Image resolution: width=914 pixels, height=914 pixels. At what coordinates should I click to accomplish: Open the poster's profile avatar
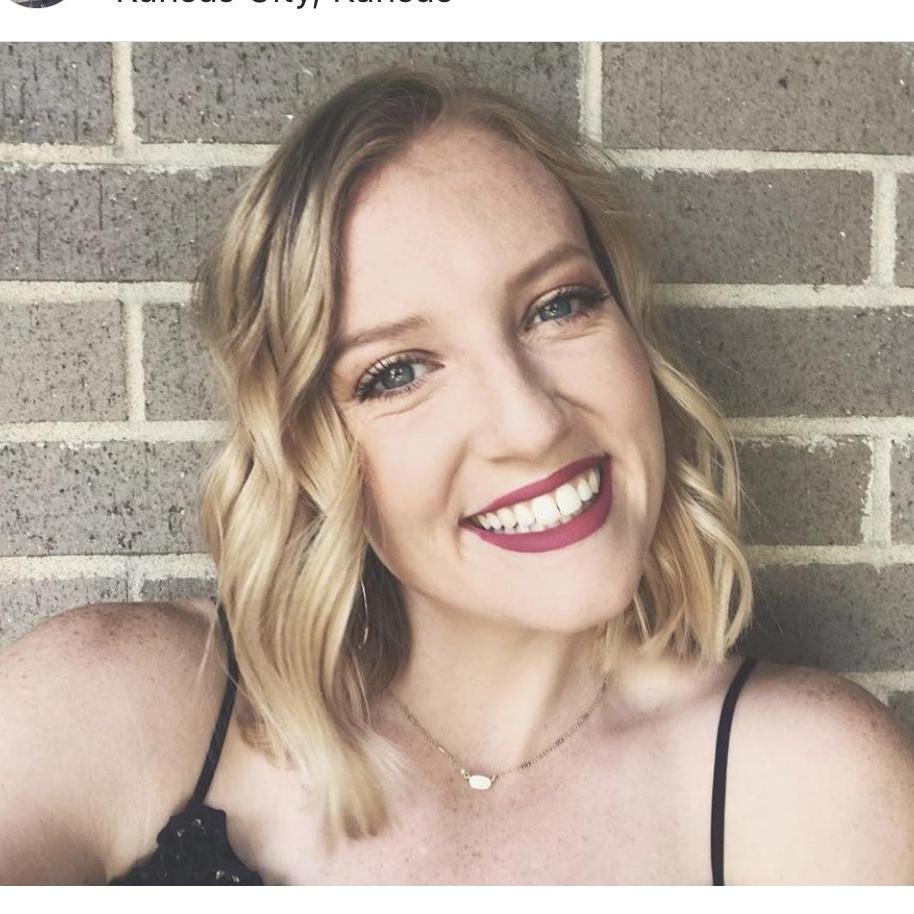(x=40, y=2)
